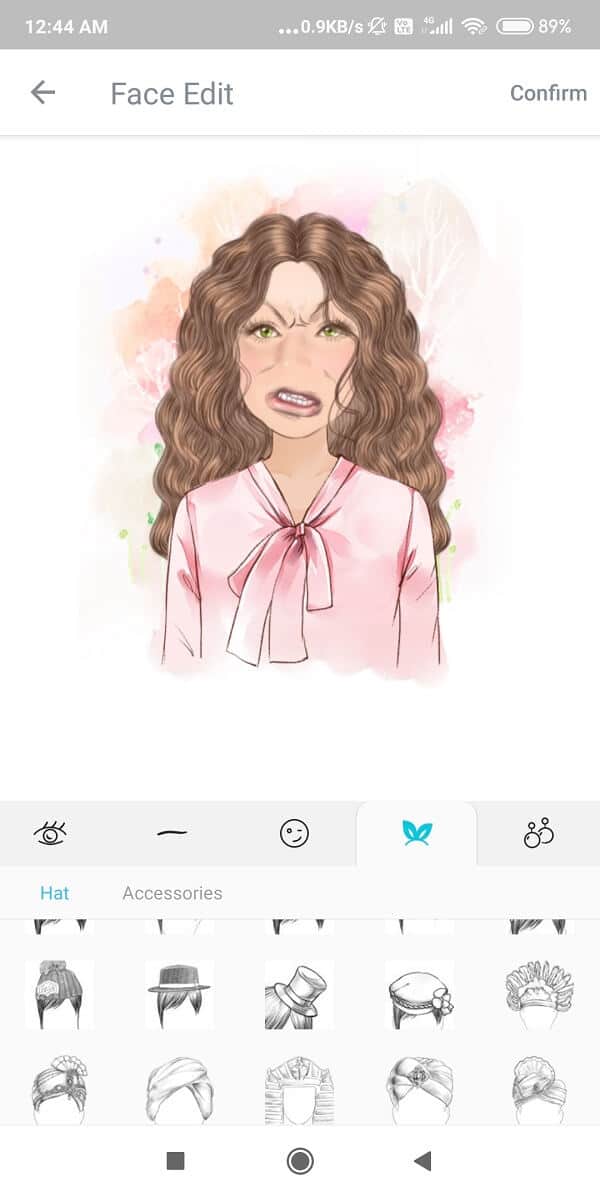Switch to the Accessories sub-tab

[172, 892]
